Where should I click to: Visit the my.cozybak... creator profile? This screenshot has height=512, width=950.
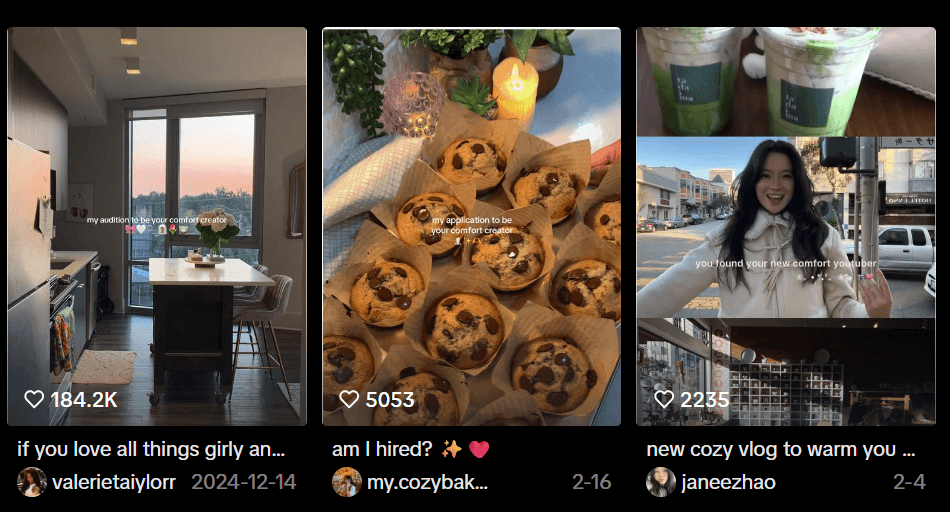[427, 482]
